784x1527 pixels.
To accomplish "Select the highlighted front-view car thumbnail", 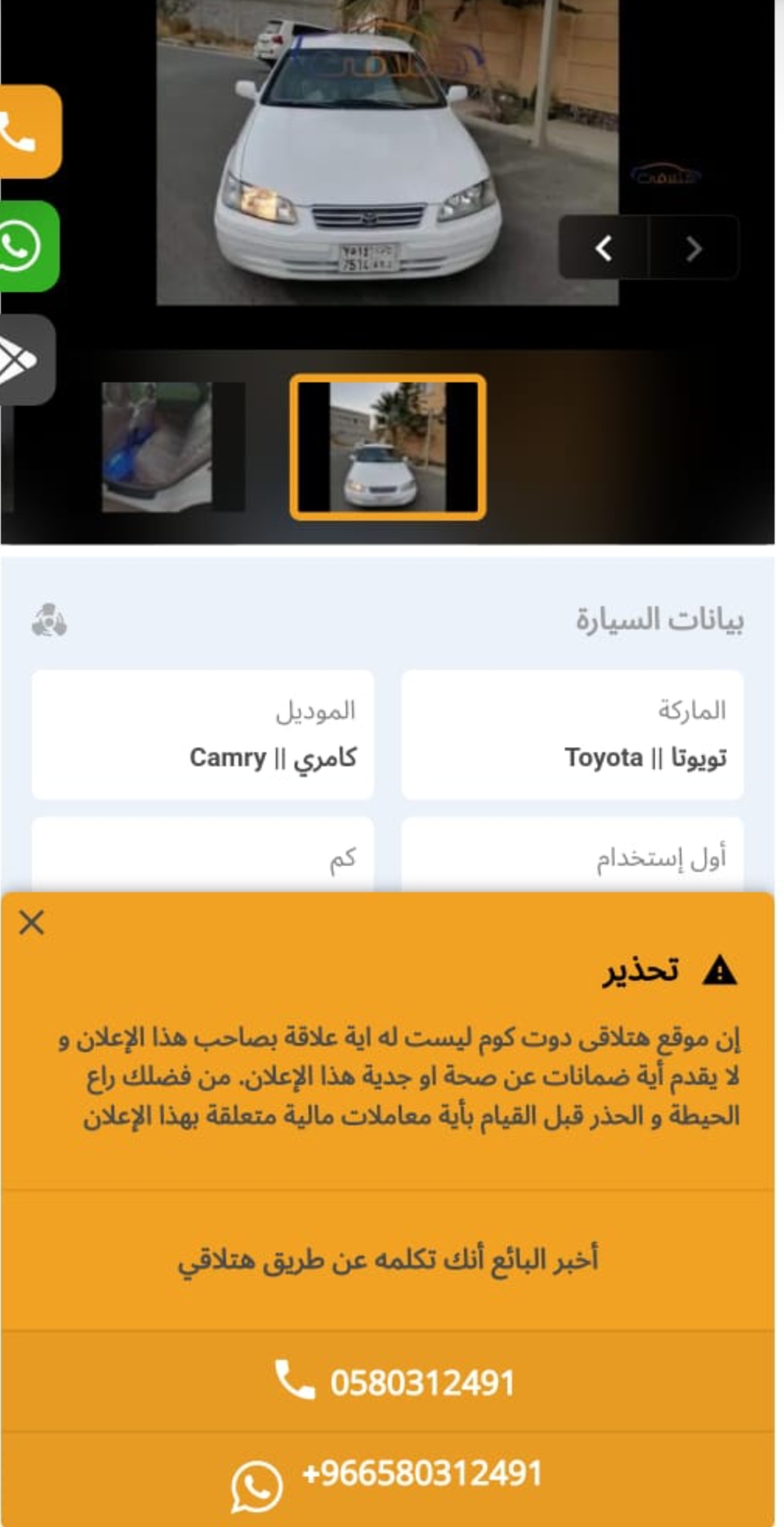I will 388,447.
